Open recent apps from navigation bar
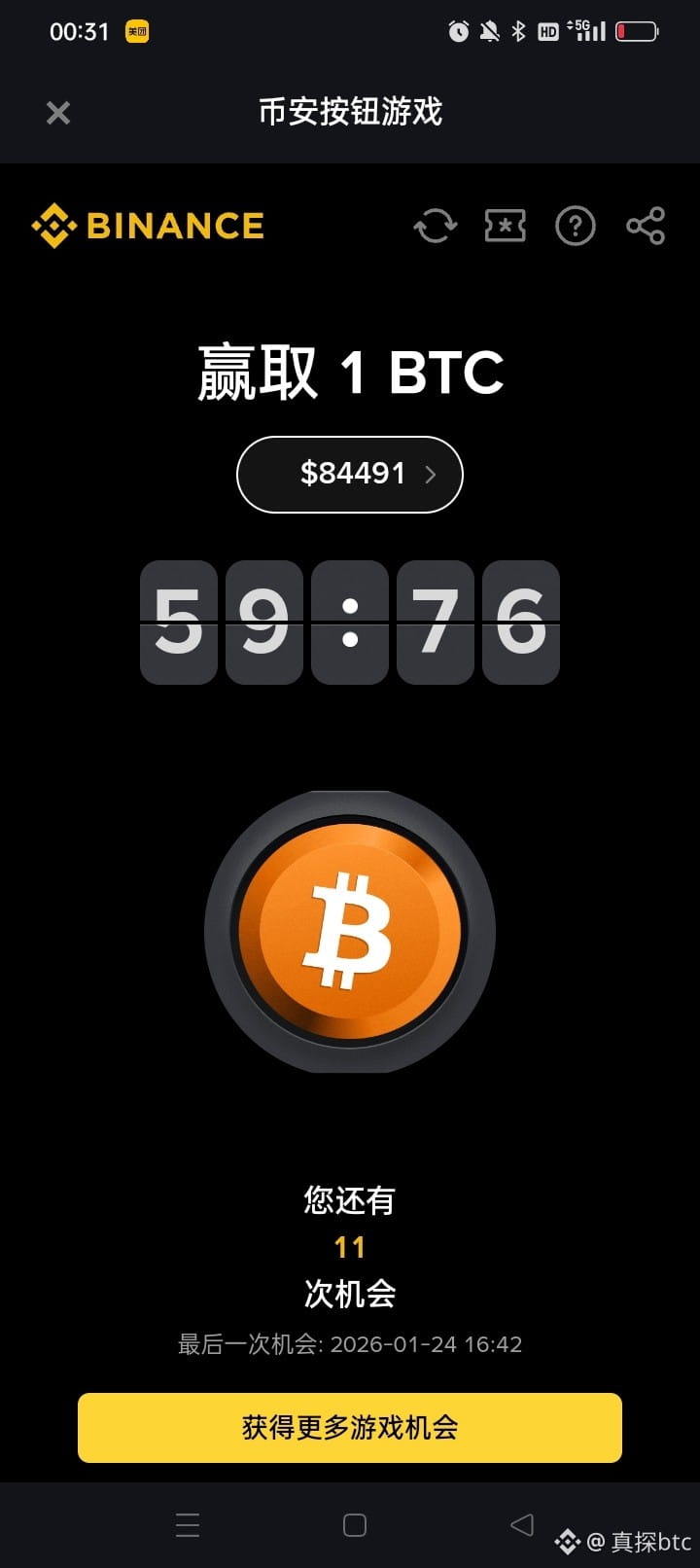Image resolution: width=700 pixels, height=1568 pixels. coord(188,1525)
